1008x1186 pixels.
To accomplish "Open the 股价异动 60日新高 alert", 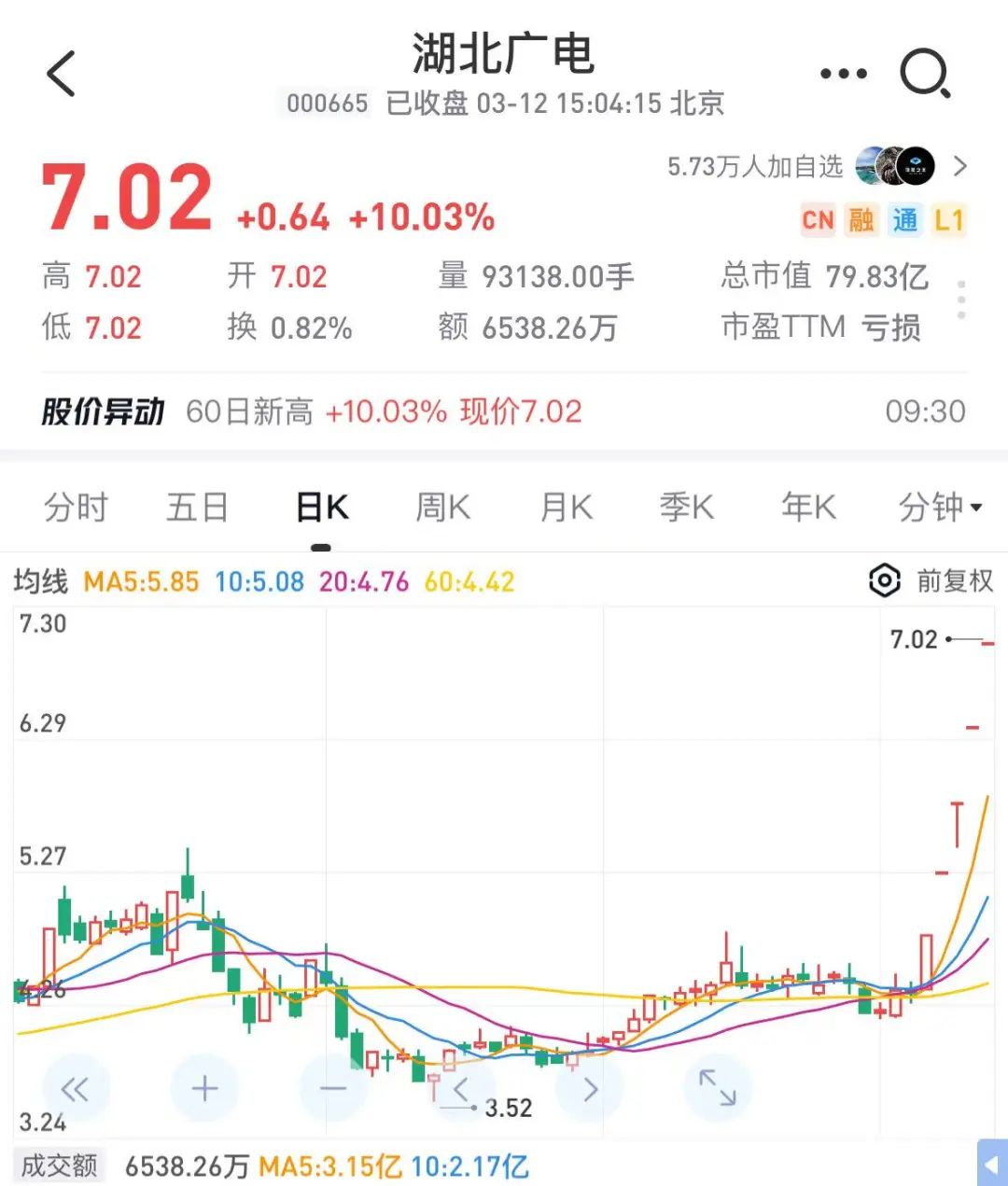I will [504, 412].
